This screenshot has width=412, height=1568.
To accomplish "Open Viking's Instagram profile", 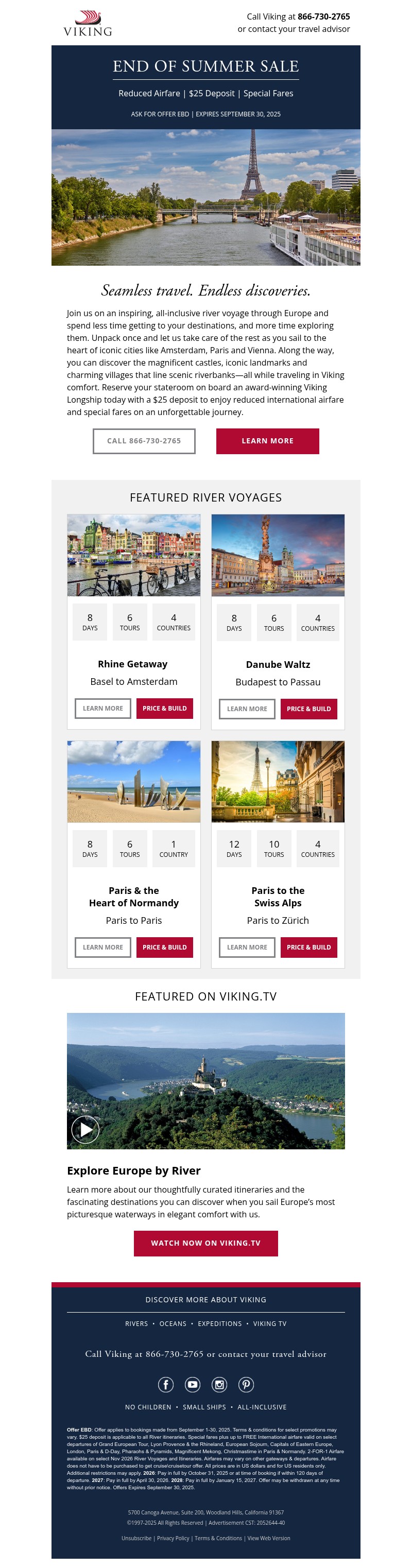I will click(219, 1384).
